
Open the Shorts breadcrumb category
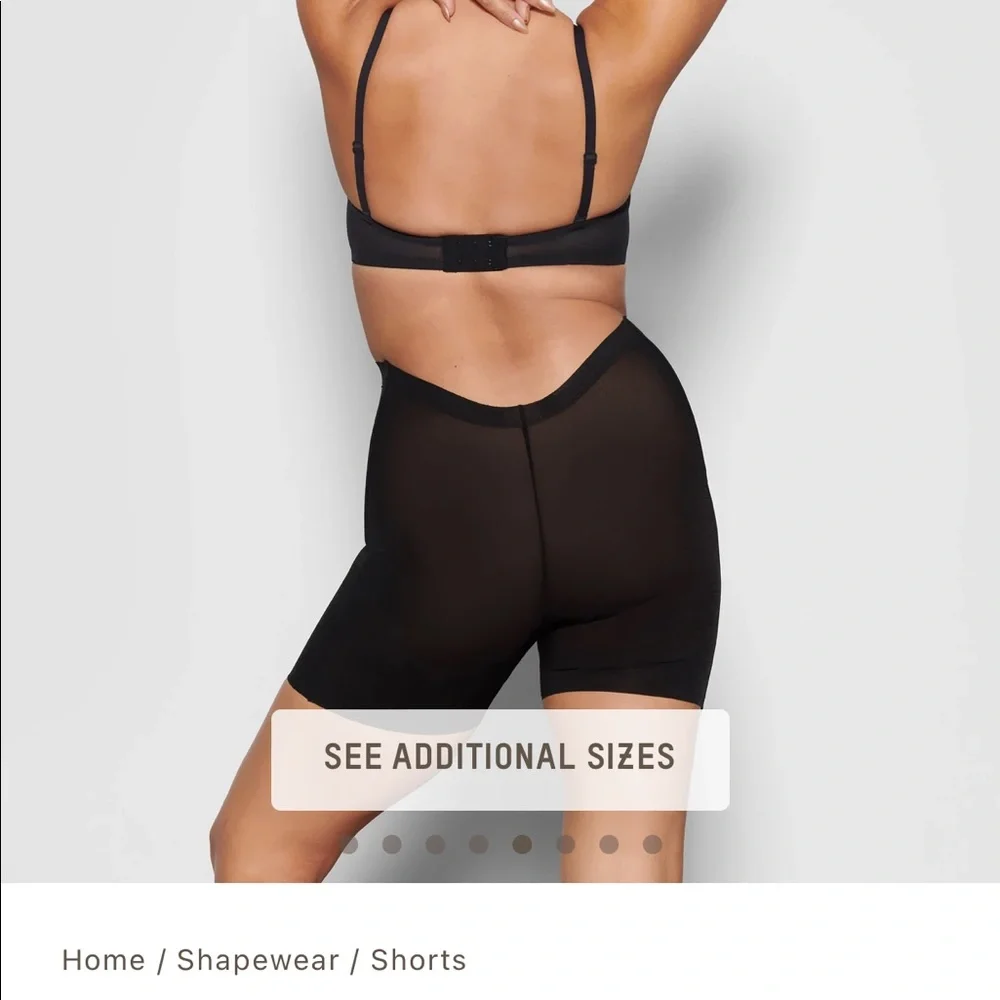[418, 960]
